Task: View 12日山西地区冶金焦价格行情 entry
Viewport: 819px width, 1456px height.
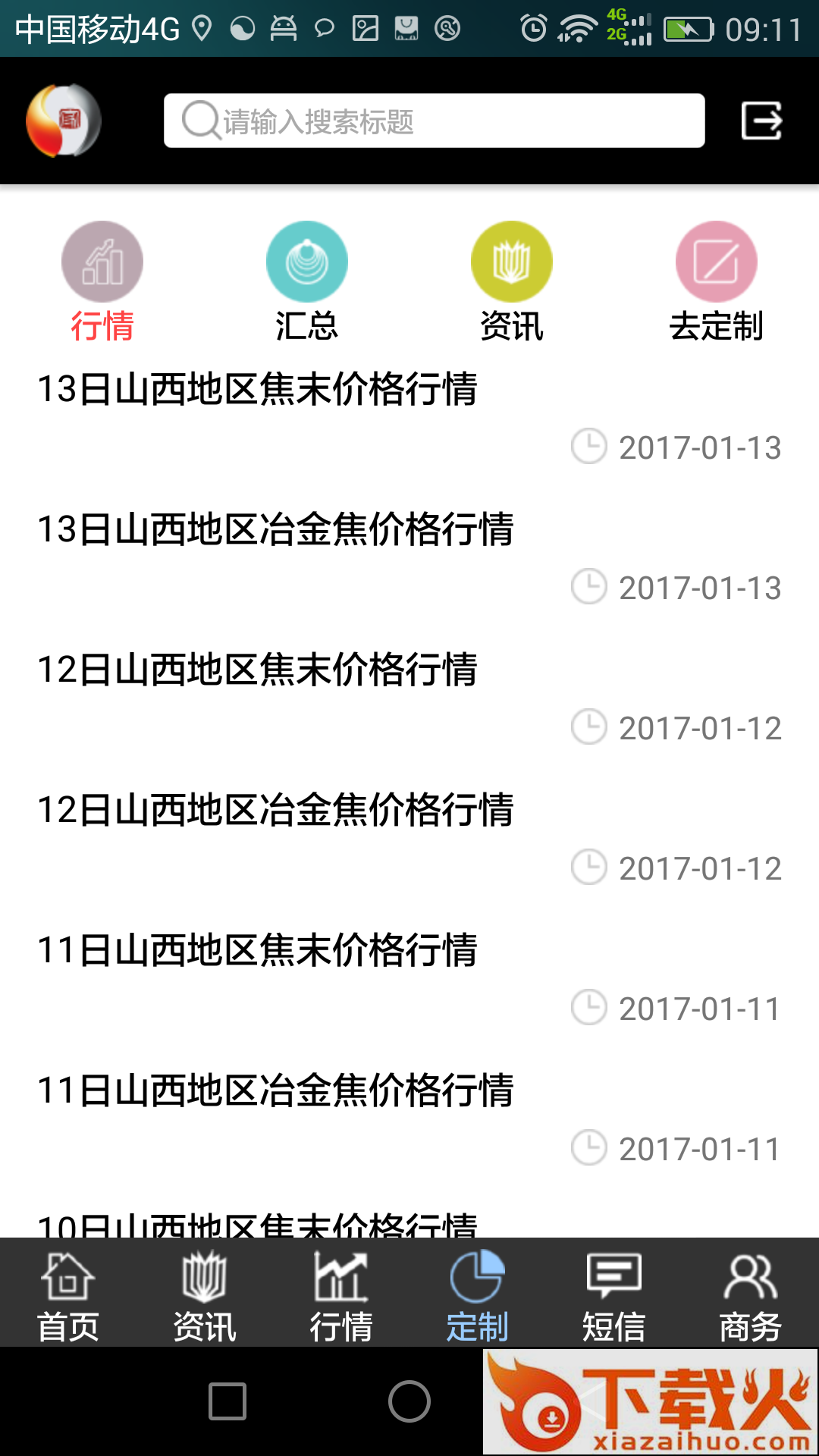Action: pyautogui.click(x=276, y=811)
